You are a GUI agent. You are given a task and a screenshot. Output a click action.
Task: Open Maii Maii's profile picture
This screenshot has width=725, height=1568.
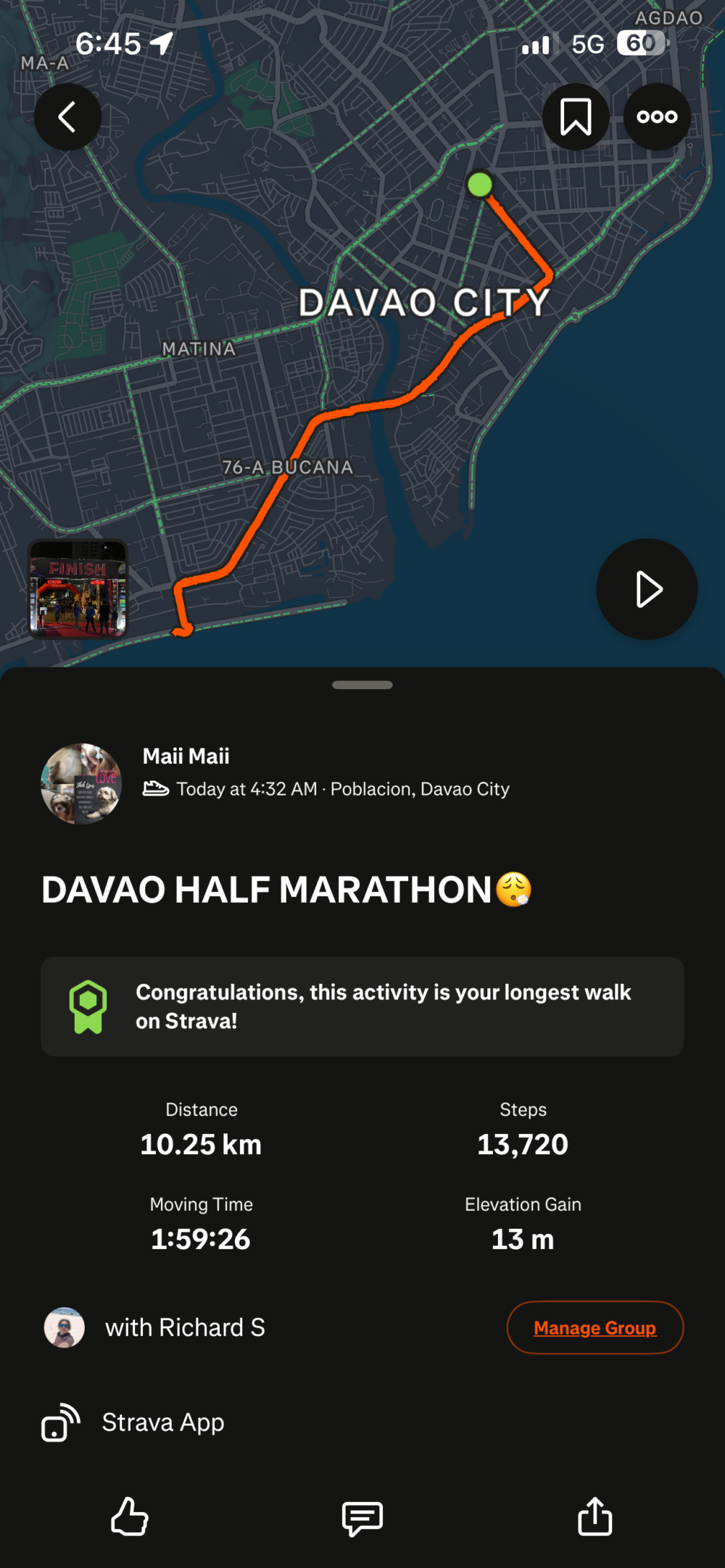tap(81, 783)
